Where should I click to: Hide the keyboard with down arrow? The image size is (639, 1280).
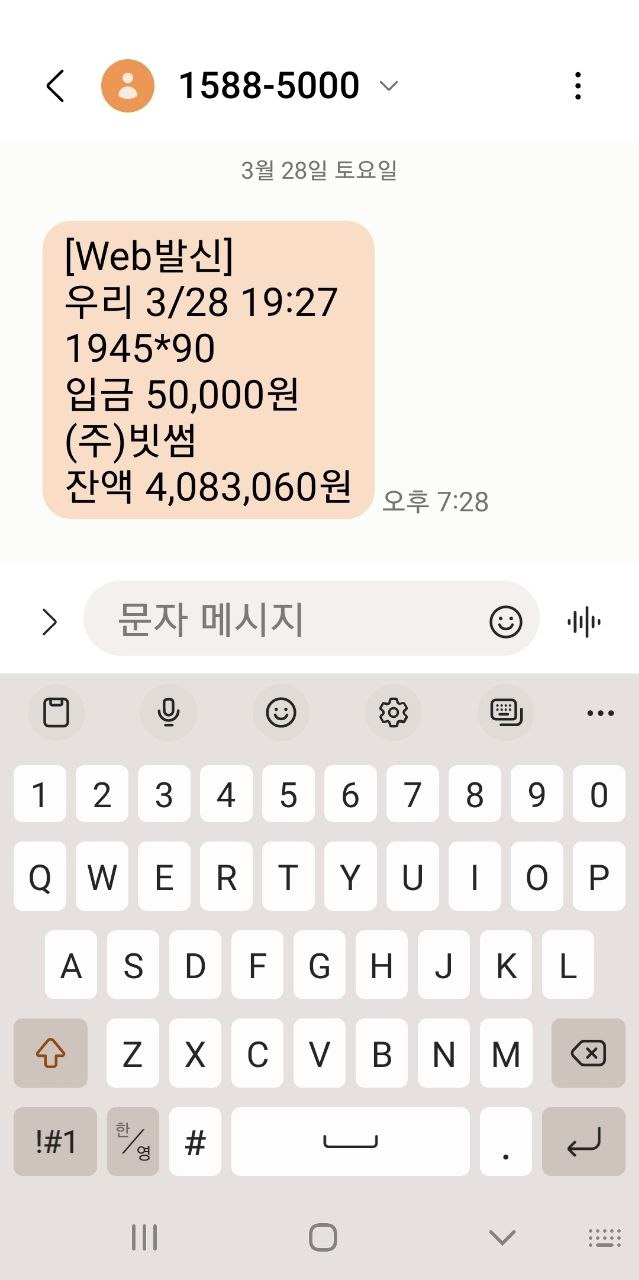tap(502, 1238)
